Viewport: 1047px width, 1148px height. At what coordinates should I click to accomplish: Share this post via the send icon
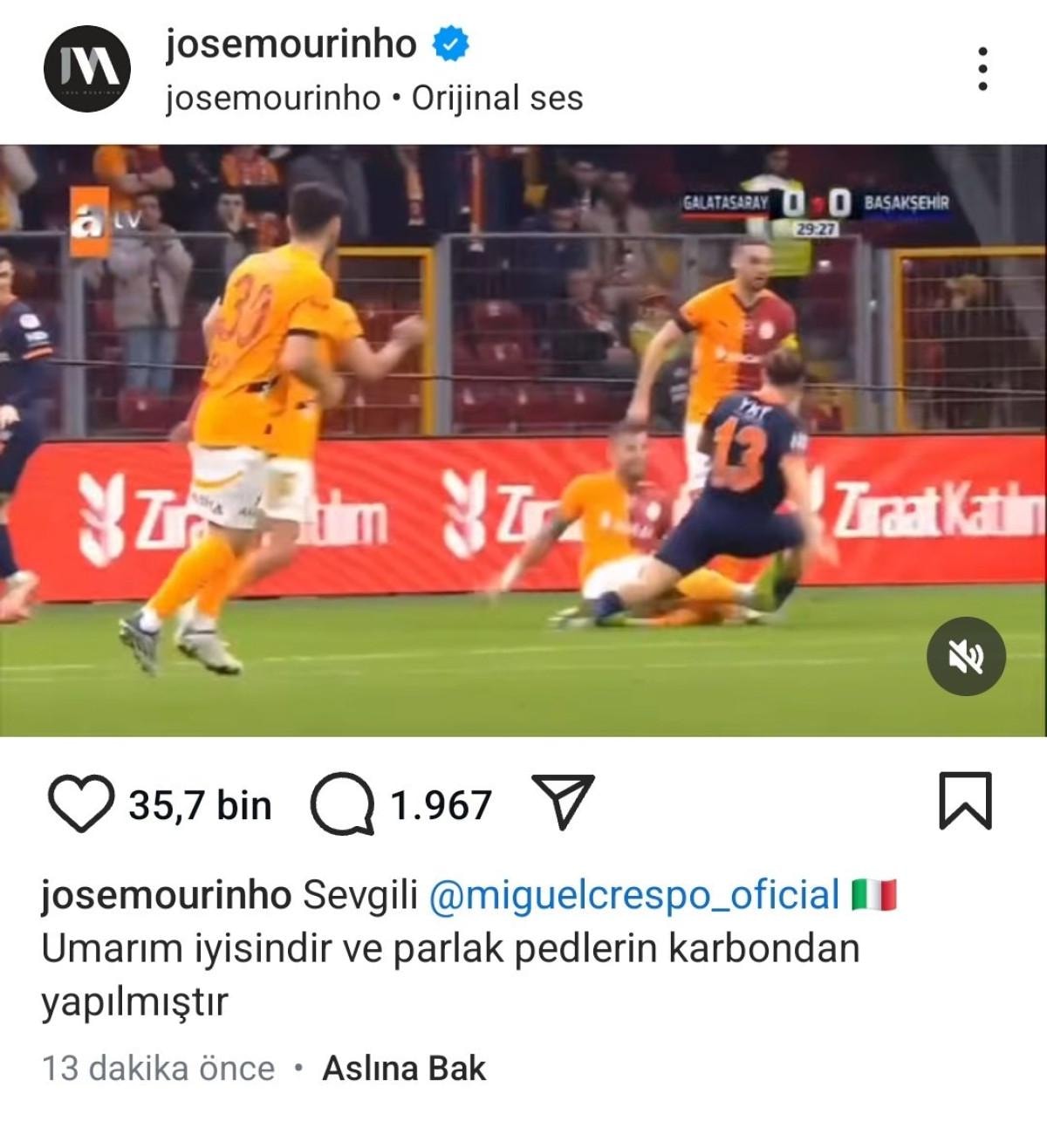563,801
